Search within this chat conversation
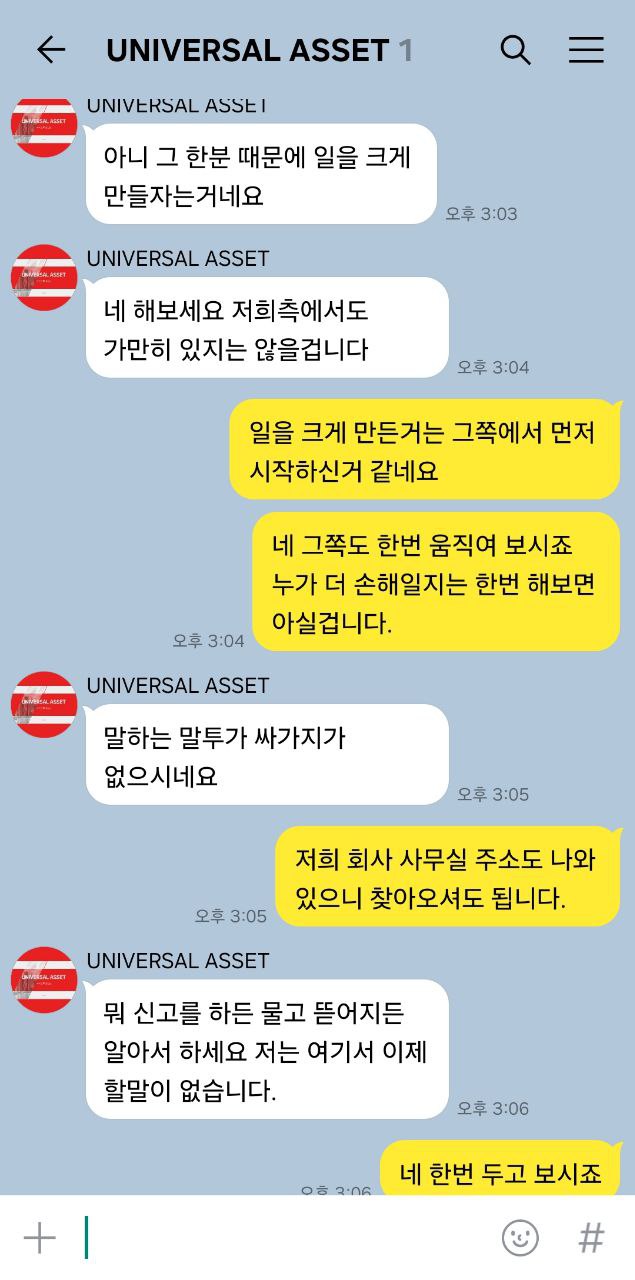The image size is (635, 1280). (x=515, y=50)
